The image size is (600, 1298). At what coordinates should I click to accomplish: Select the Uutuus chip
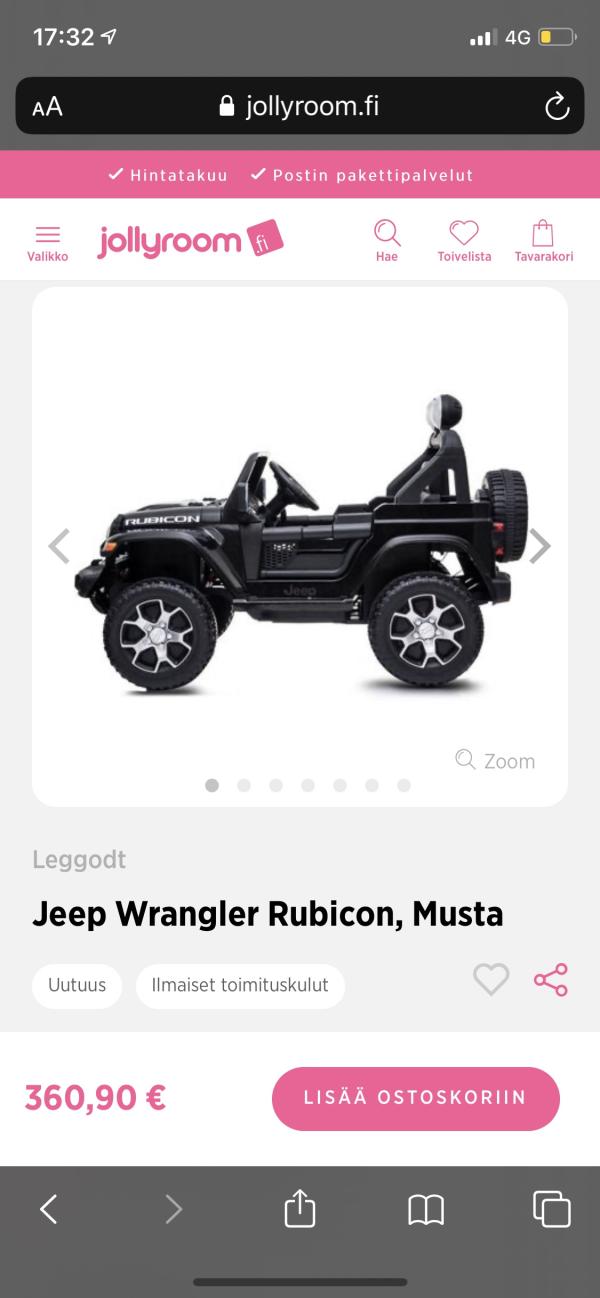(x=77, y=986)
